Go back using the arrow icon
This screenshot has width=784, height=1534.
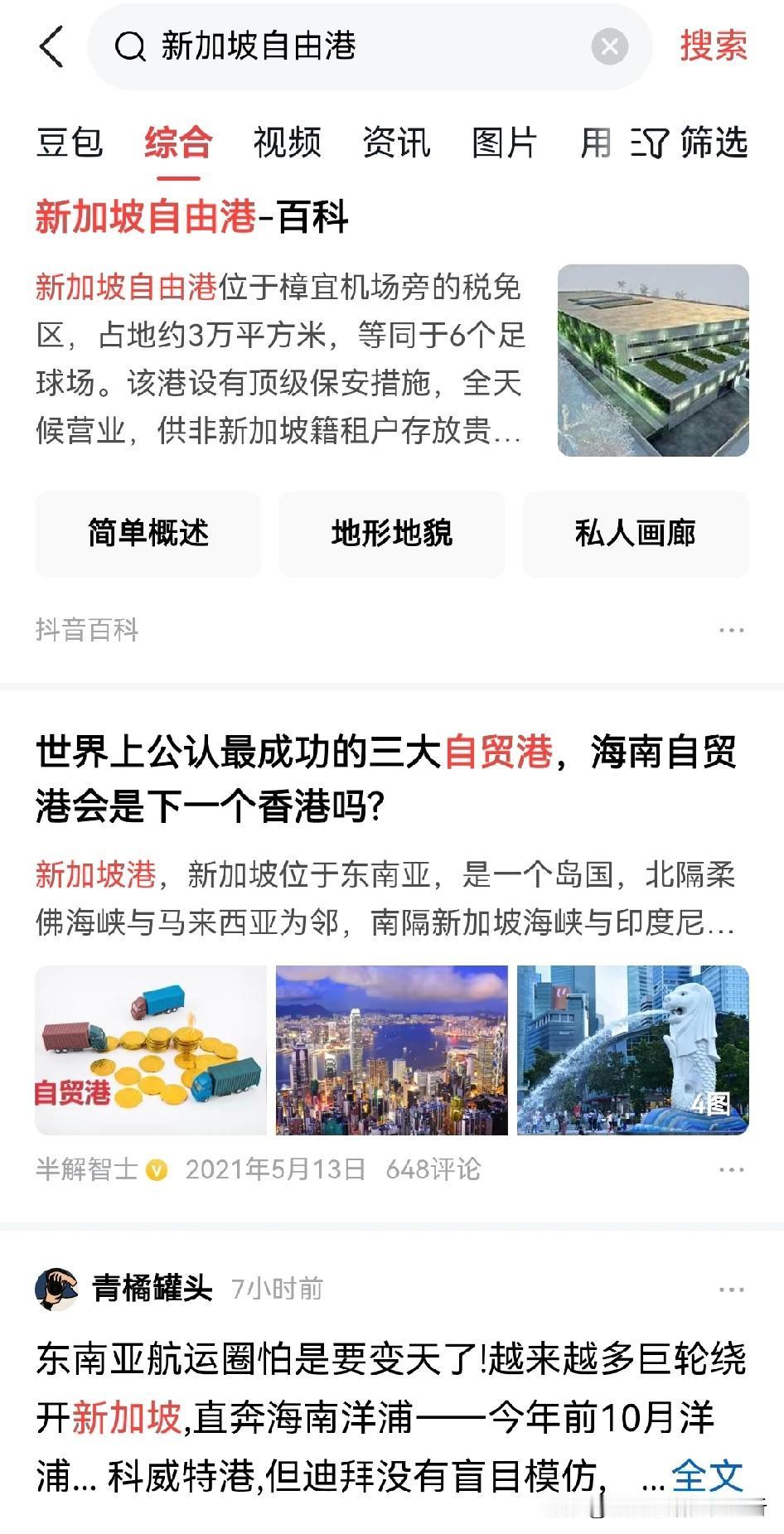(51, 46)
